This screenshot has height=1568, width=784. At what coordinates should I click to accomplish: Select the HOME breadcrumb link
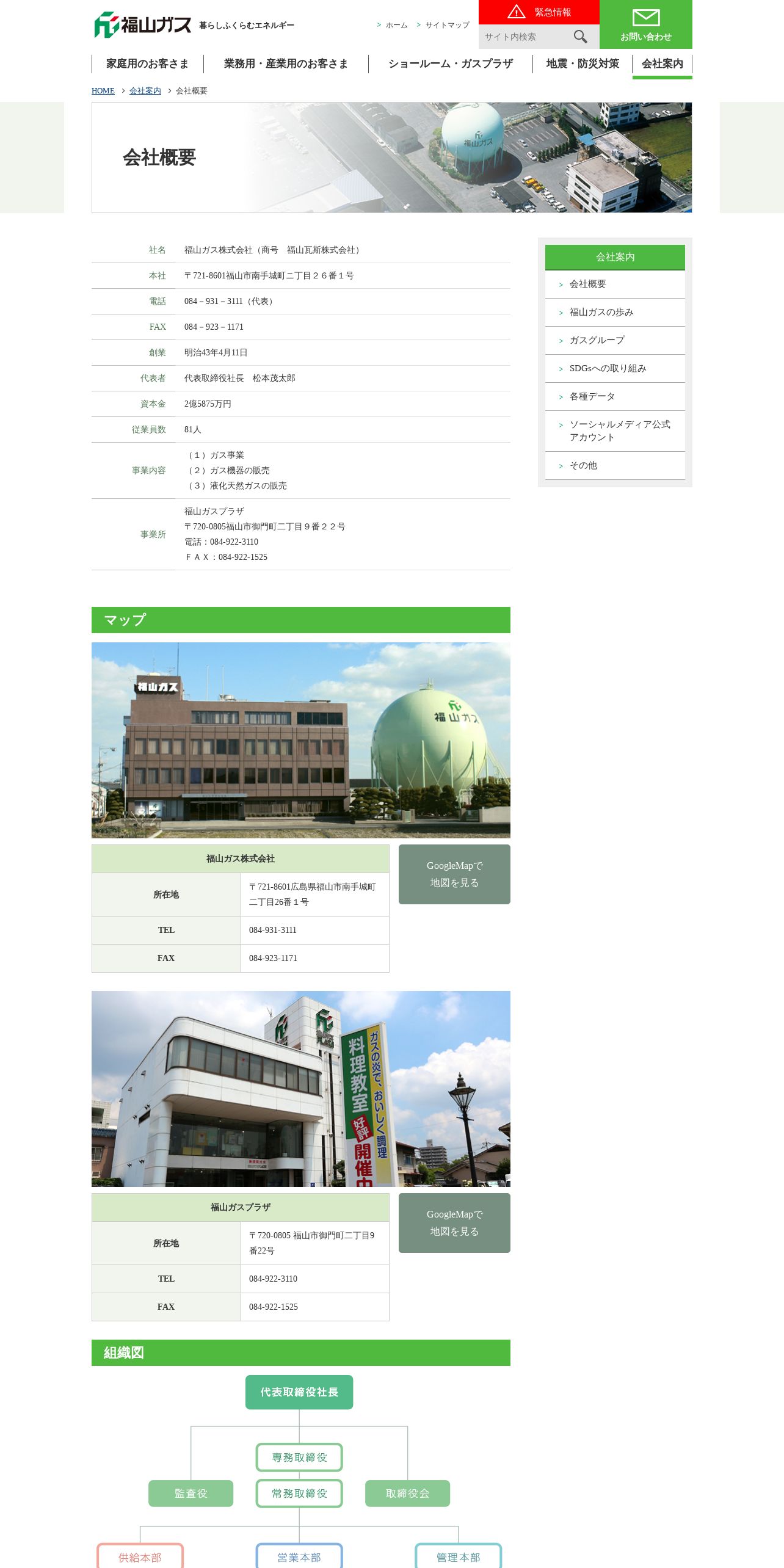103,91
